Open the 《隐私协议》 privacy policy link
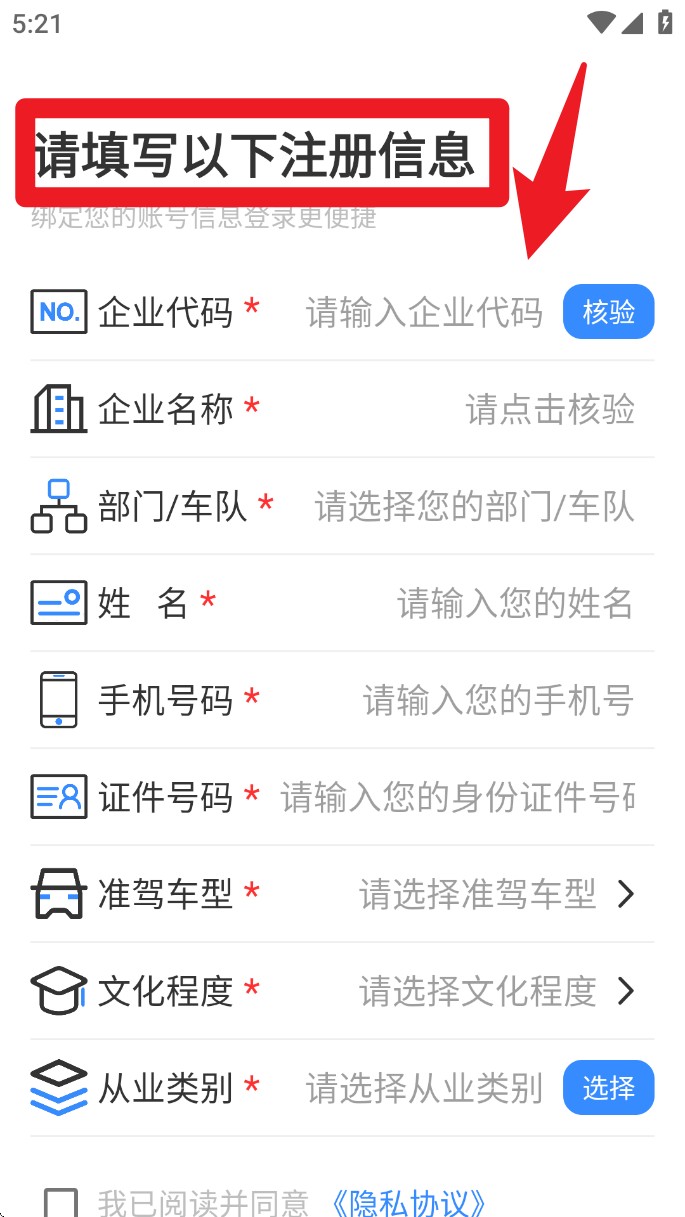The image size is (685, 1217). 410,1203
